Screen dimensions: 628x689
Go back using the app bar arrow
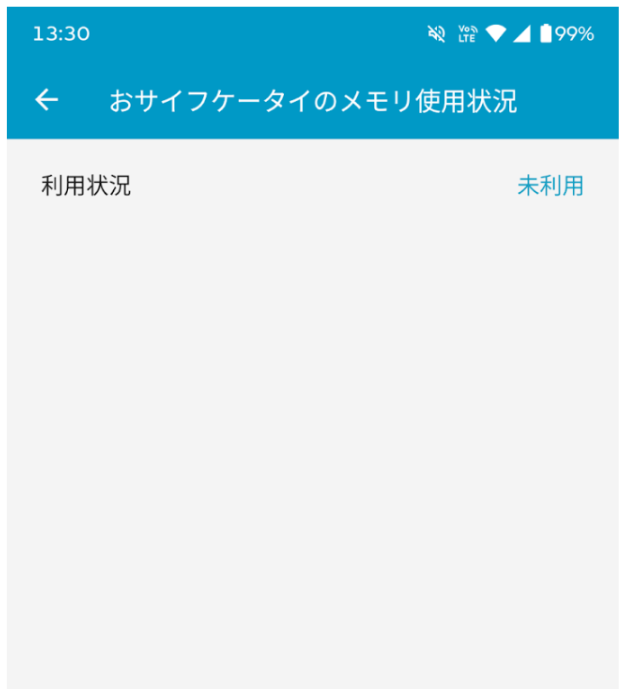click(x=47, y=100)
